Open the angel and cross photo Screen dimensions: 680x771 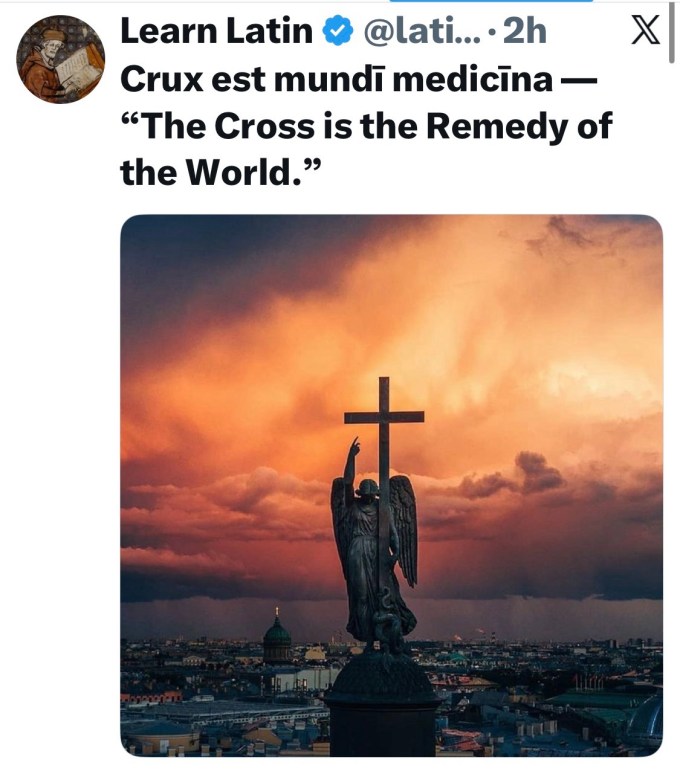(391, 485)
